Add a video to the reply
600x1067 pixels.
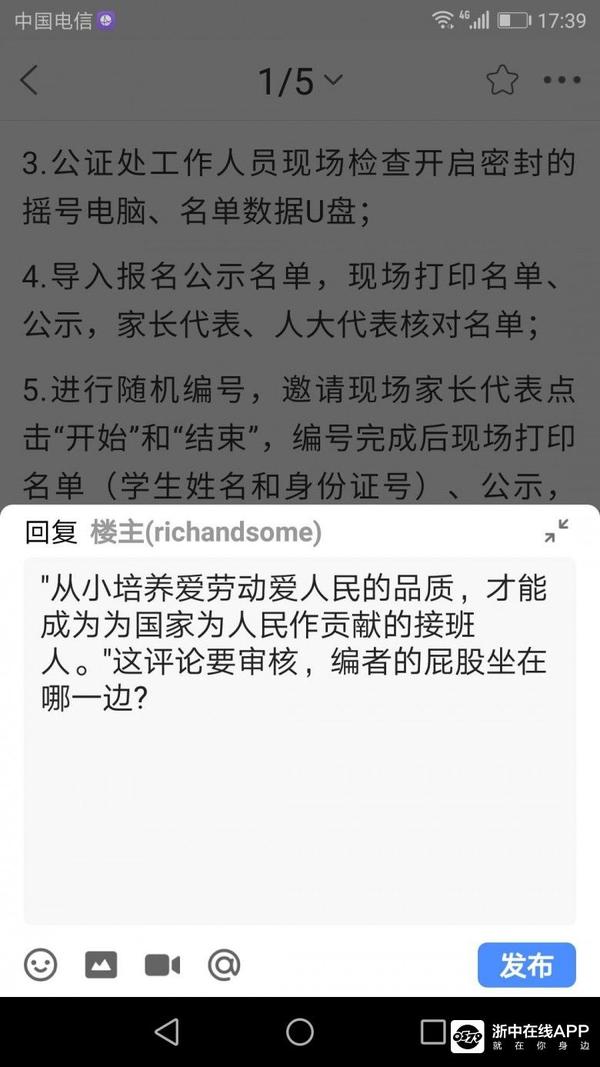pyautogui.click(x=162, y=964)
